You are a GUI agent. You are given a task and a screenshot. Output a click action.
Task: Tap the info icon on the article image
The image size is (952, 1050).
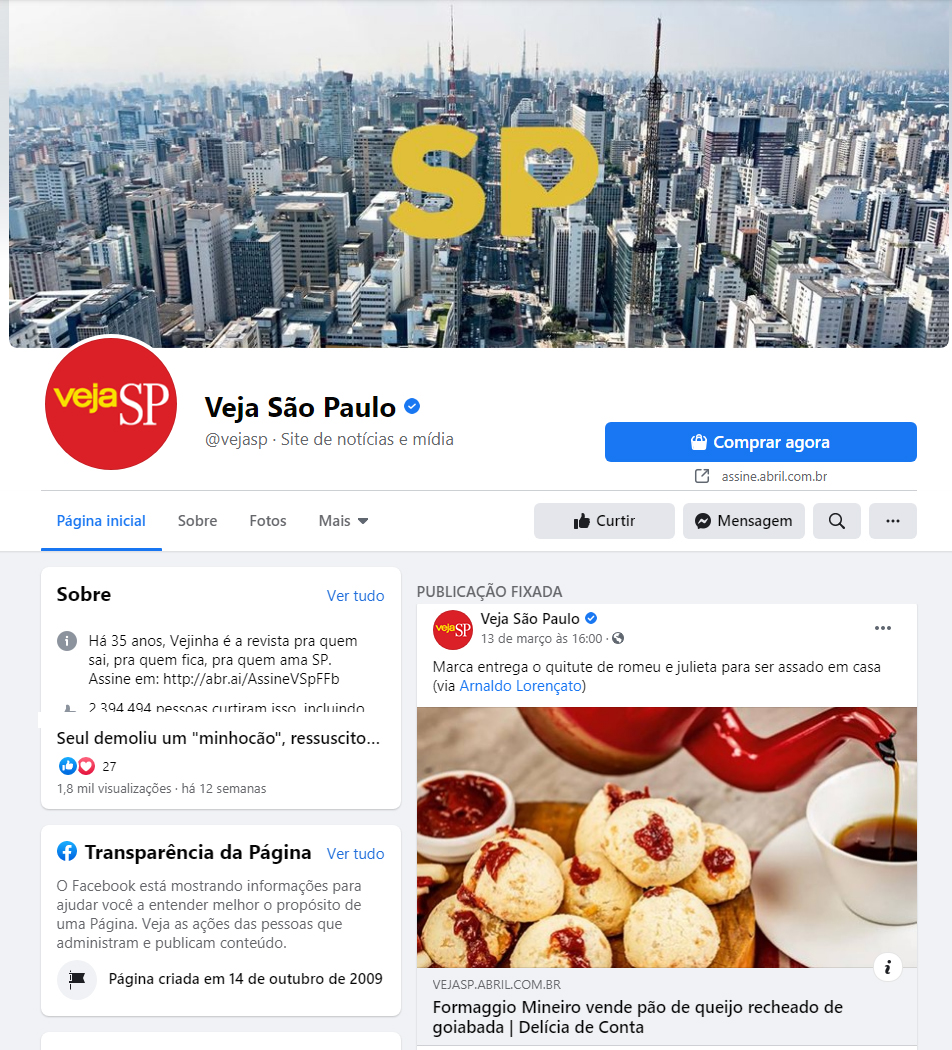pyautogui.click(x=888, y=967)
